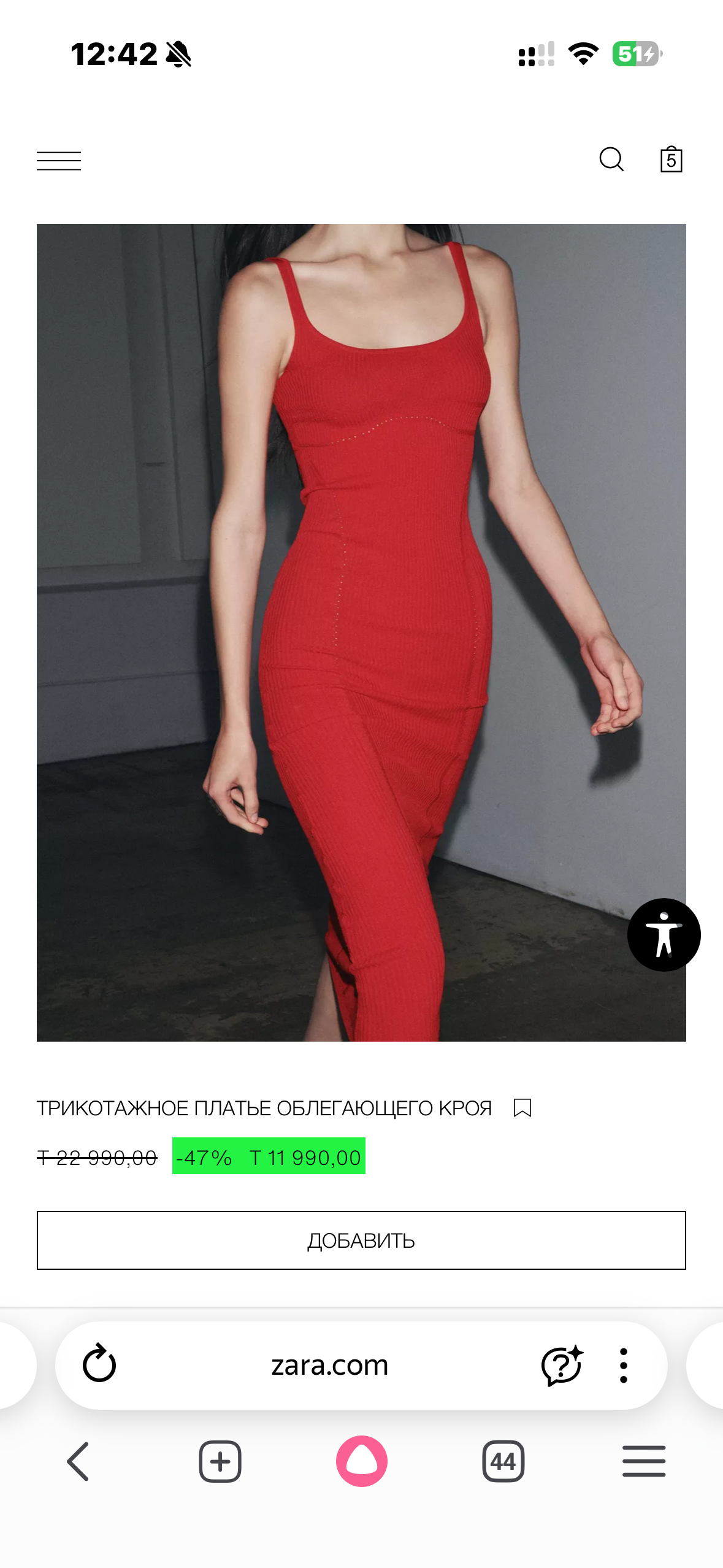Open a new browser tab

220,1461
